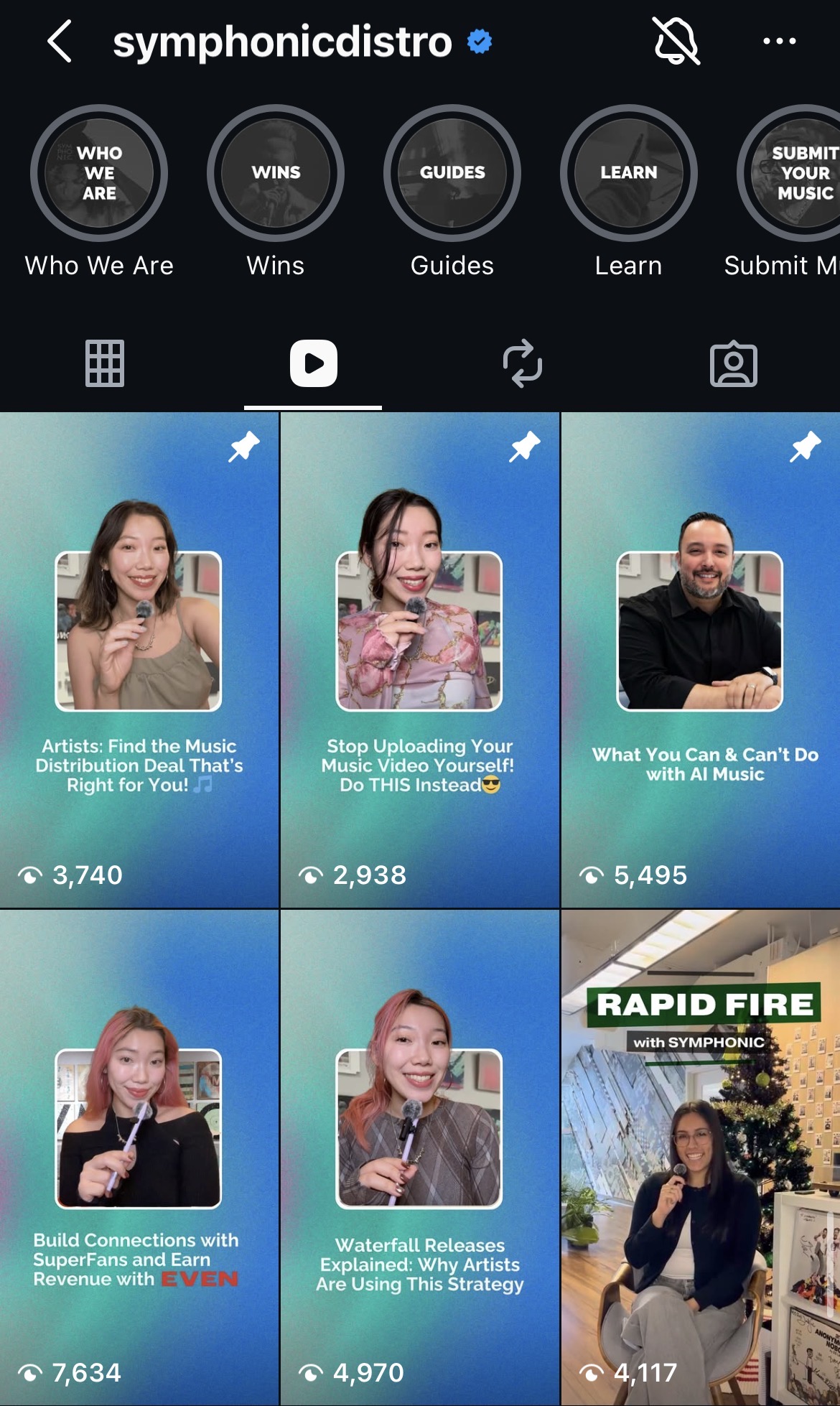The width and height of the screenshot is (840, 1406).
Task: Go back from symphonicdistro profile
Action: point(60,42)
